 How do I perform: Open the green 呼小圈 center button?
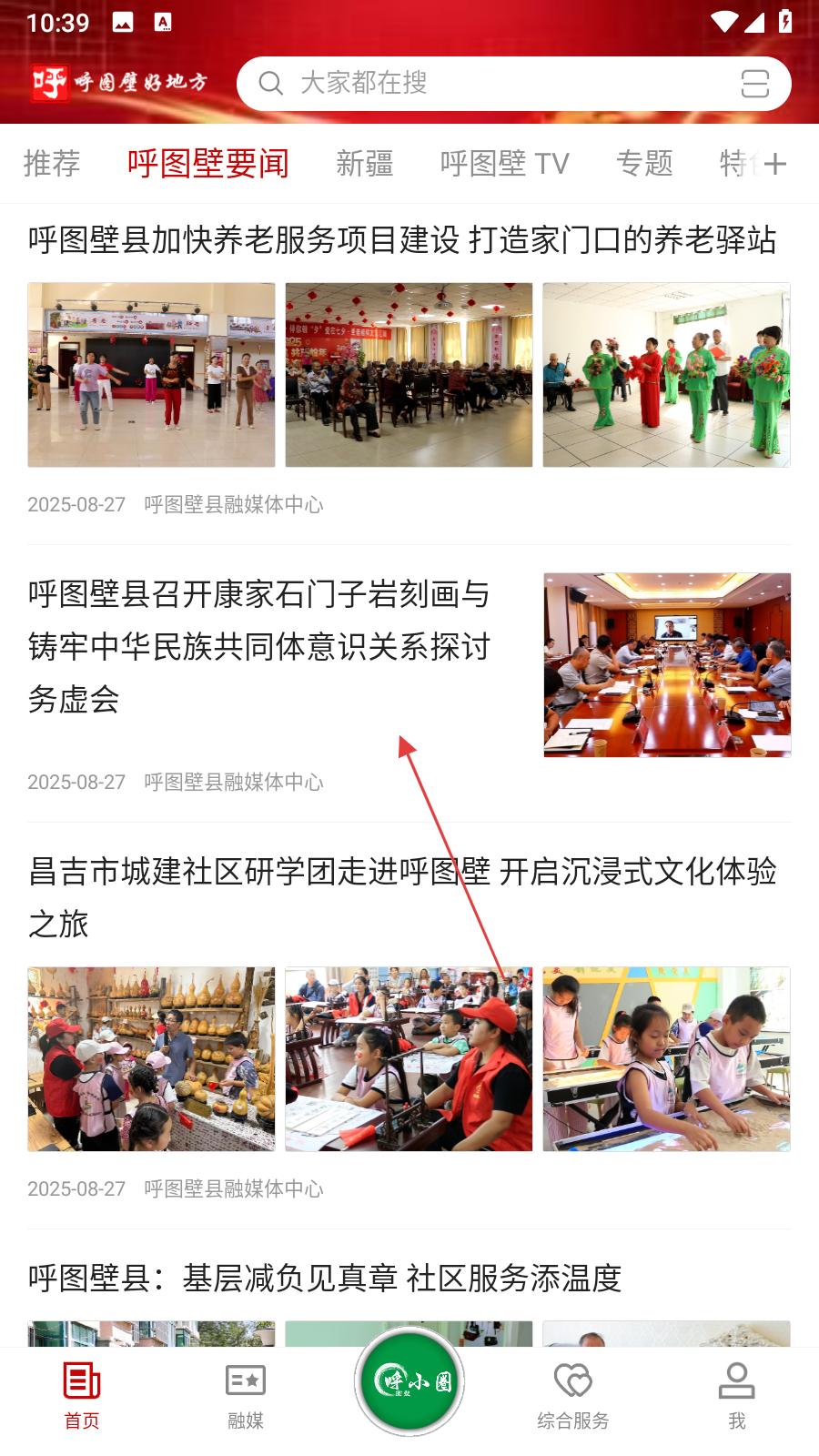[x=409, y=1381]
